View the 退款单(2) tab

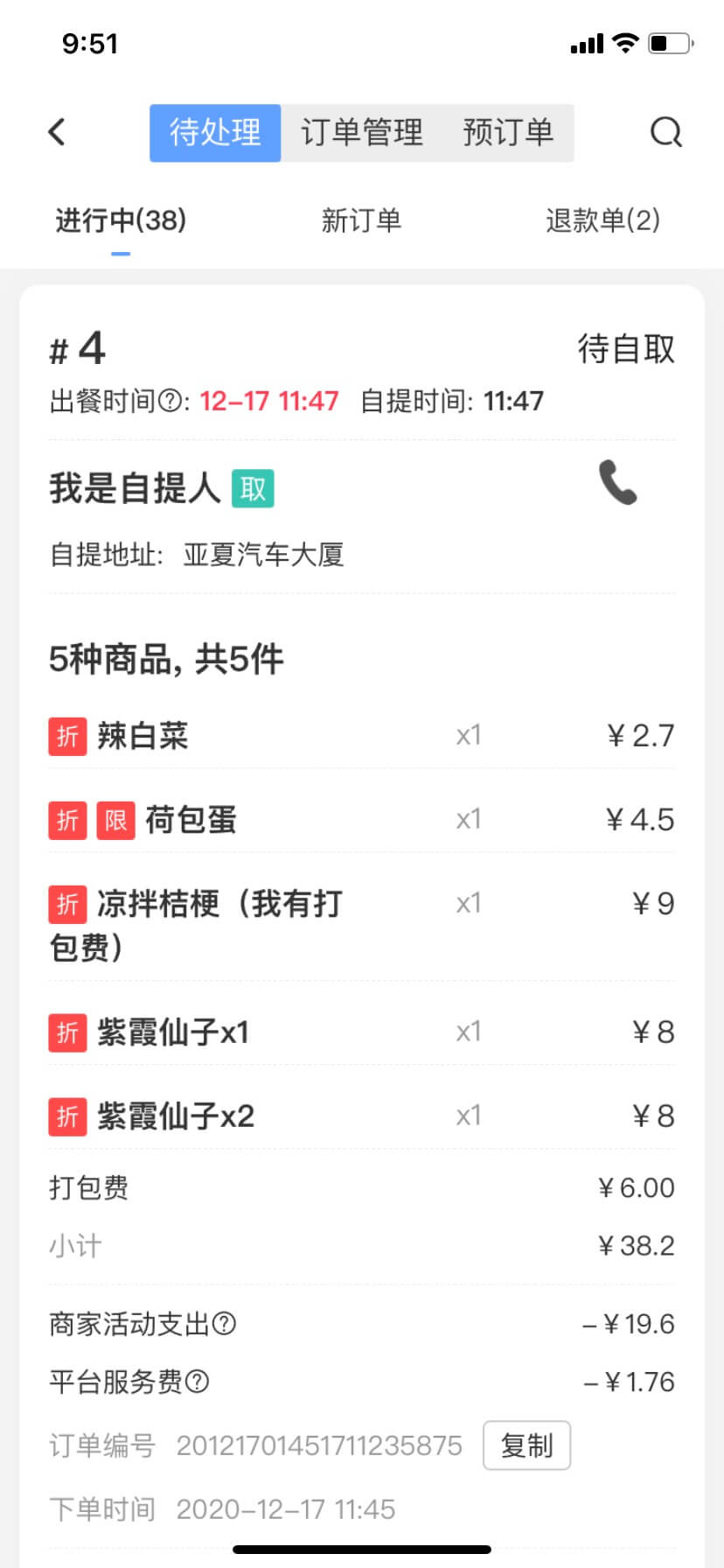[x=602, y=220]
